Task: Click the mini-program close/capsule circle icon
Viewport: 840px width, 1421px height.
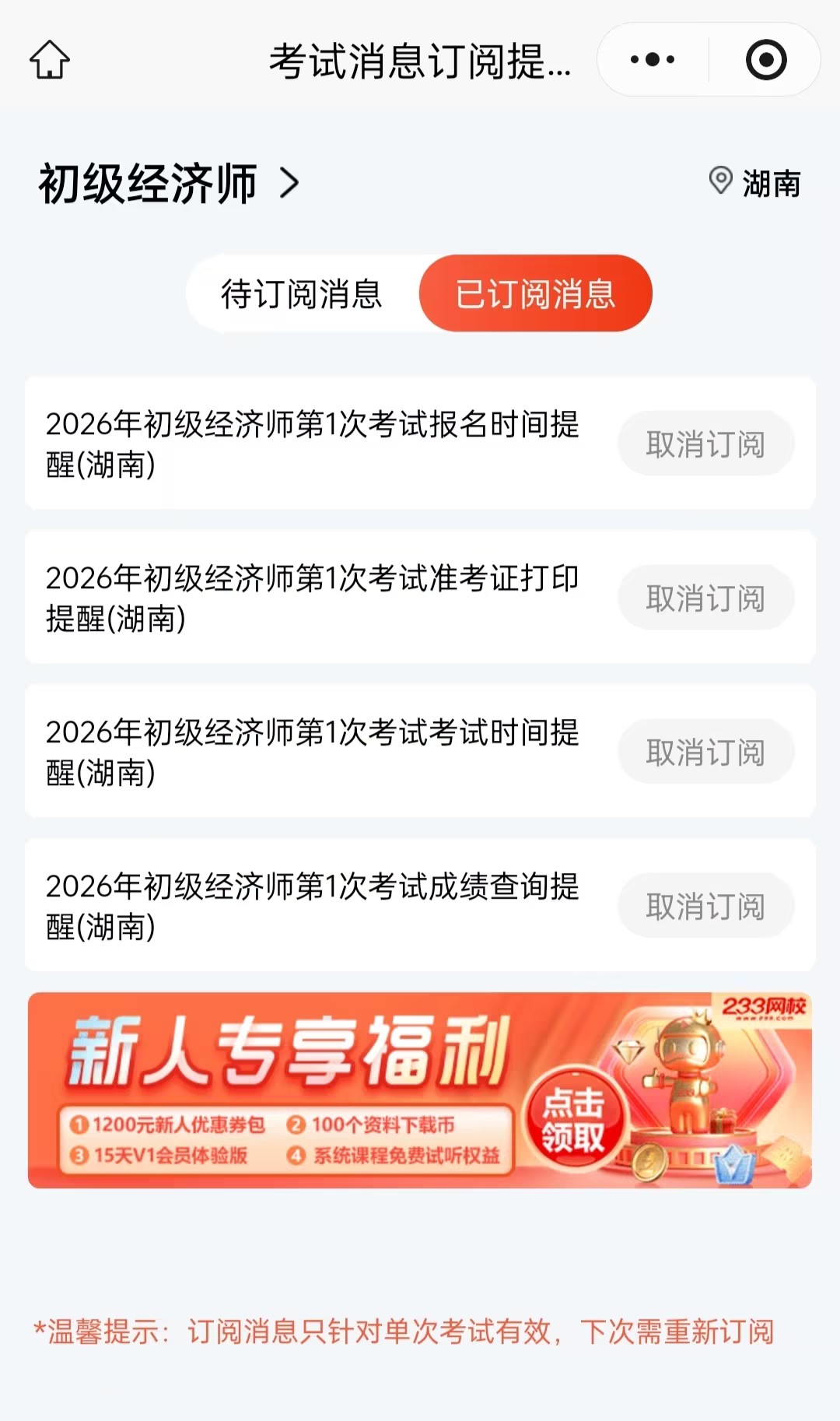Action: [x=765, y=58]
